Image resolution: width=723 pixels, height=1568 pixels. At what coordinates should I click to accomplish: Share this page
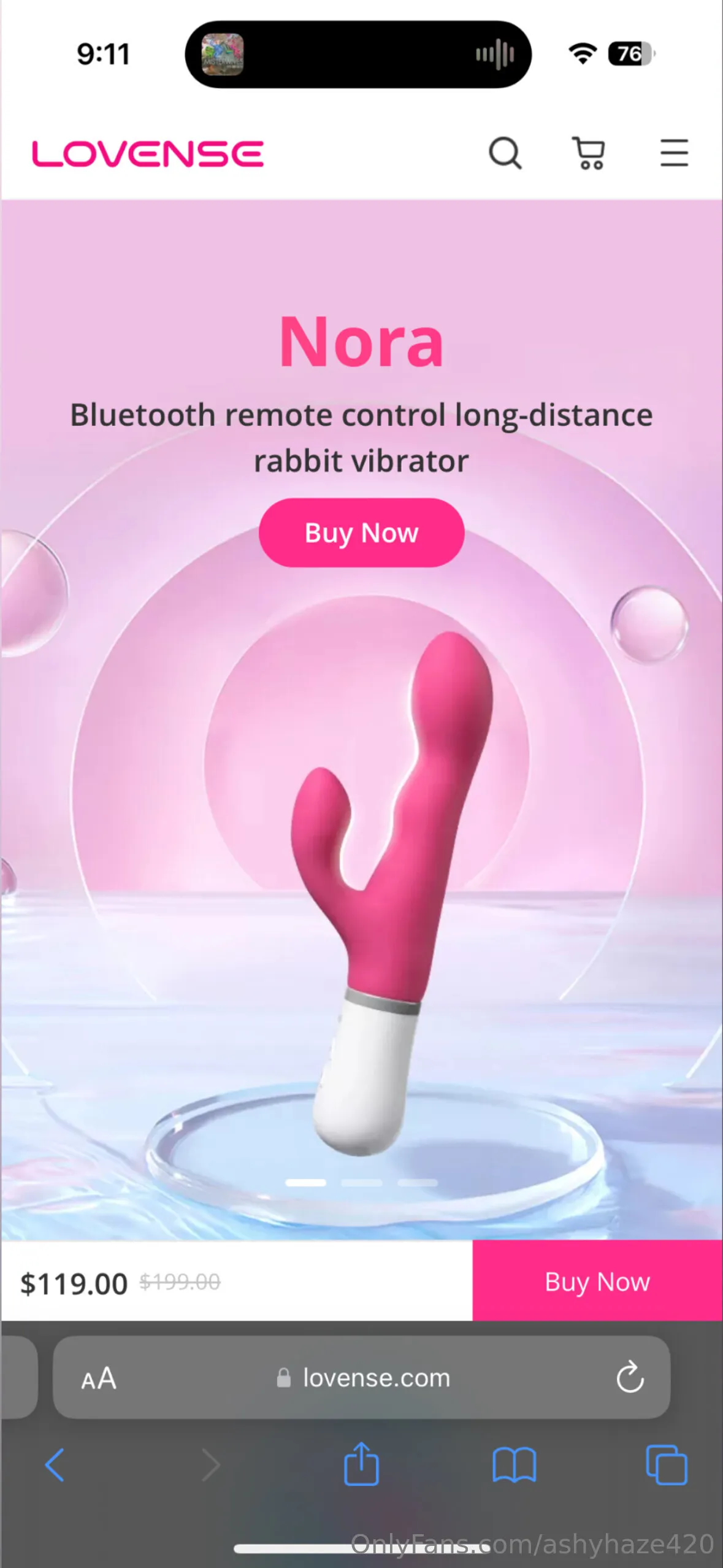pos(361,1464)
